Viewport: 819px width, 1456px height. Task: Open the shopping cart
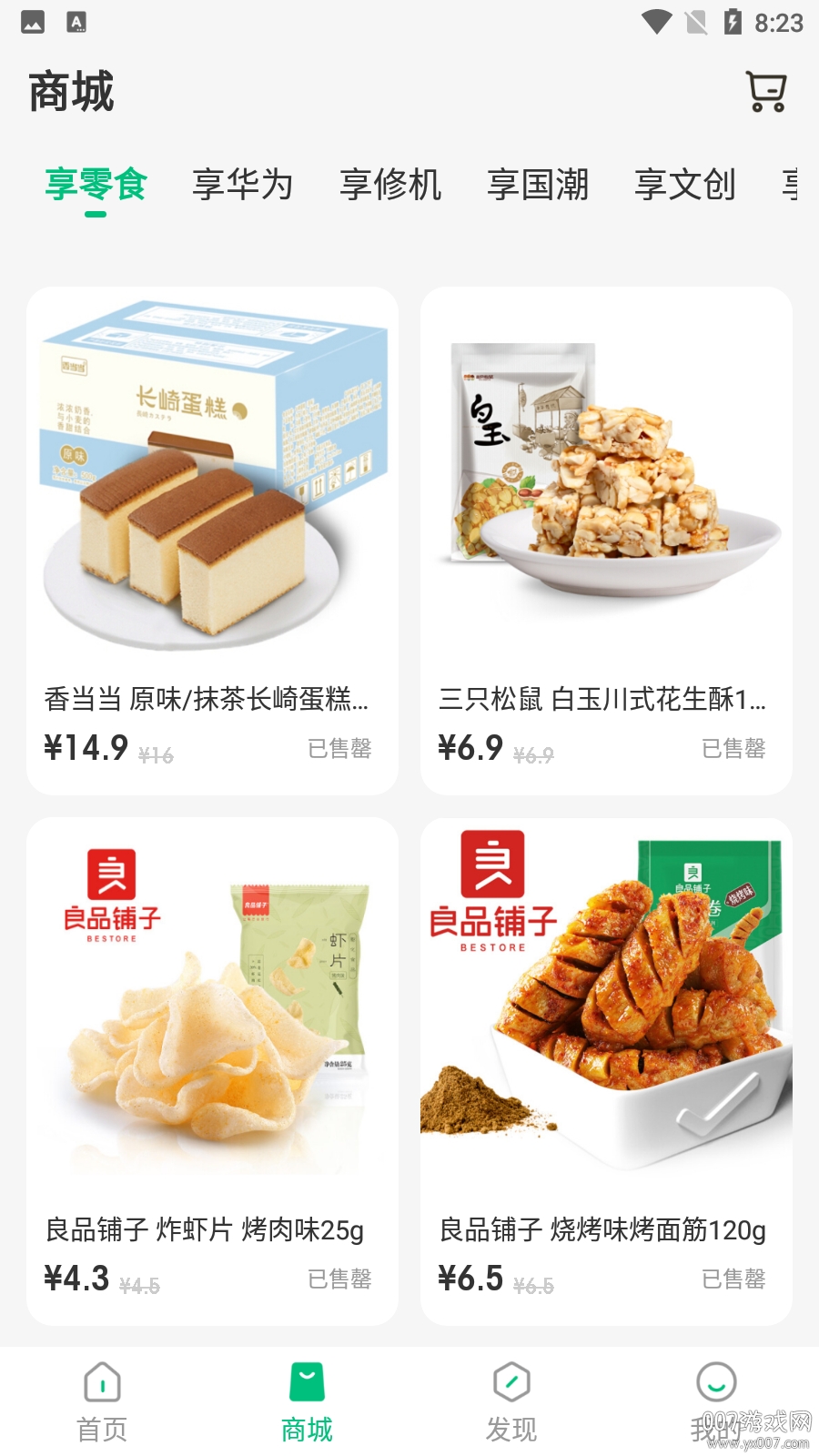pyautogui.click(x=765, y=90)
